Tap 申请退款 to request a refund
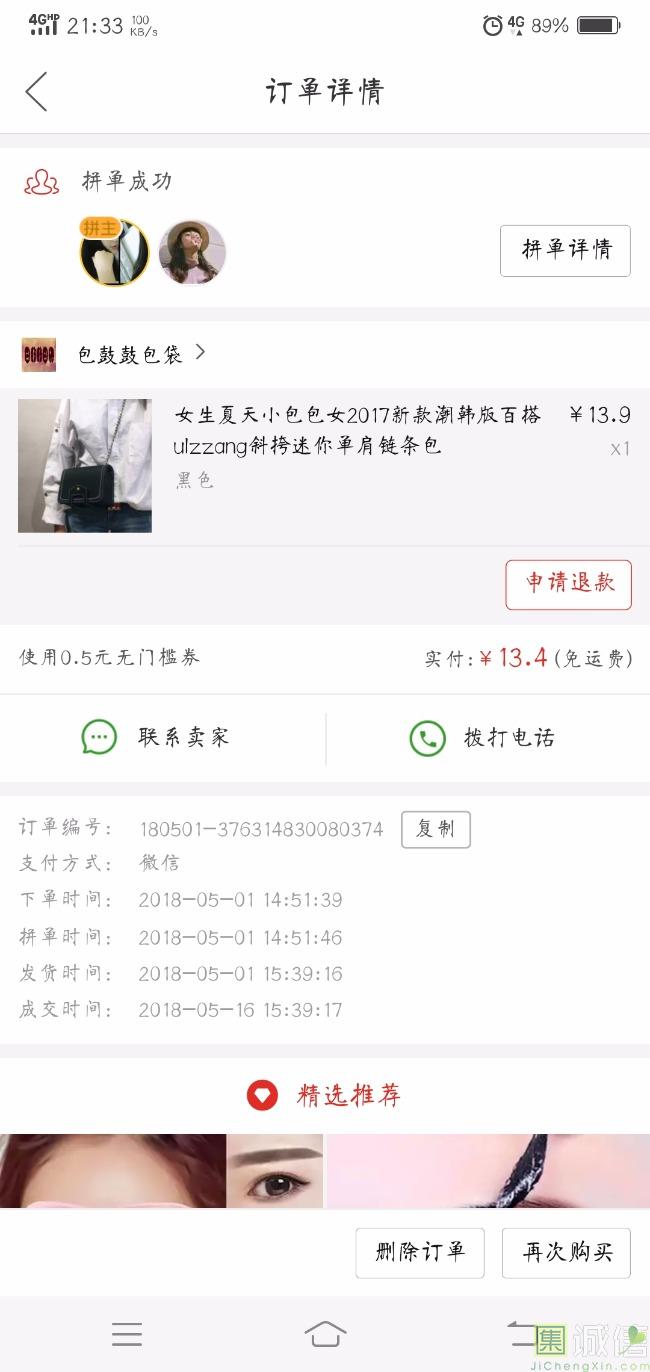Screen dimensions: 650x1372 click(x=568, y=584)
